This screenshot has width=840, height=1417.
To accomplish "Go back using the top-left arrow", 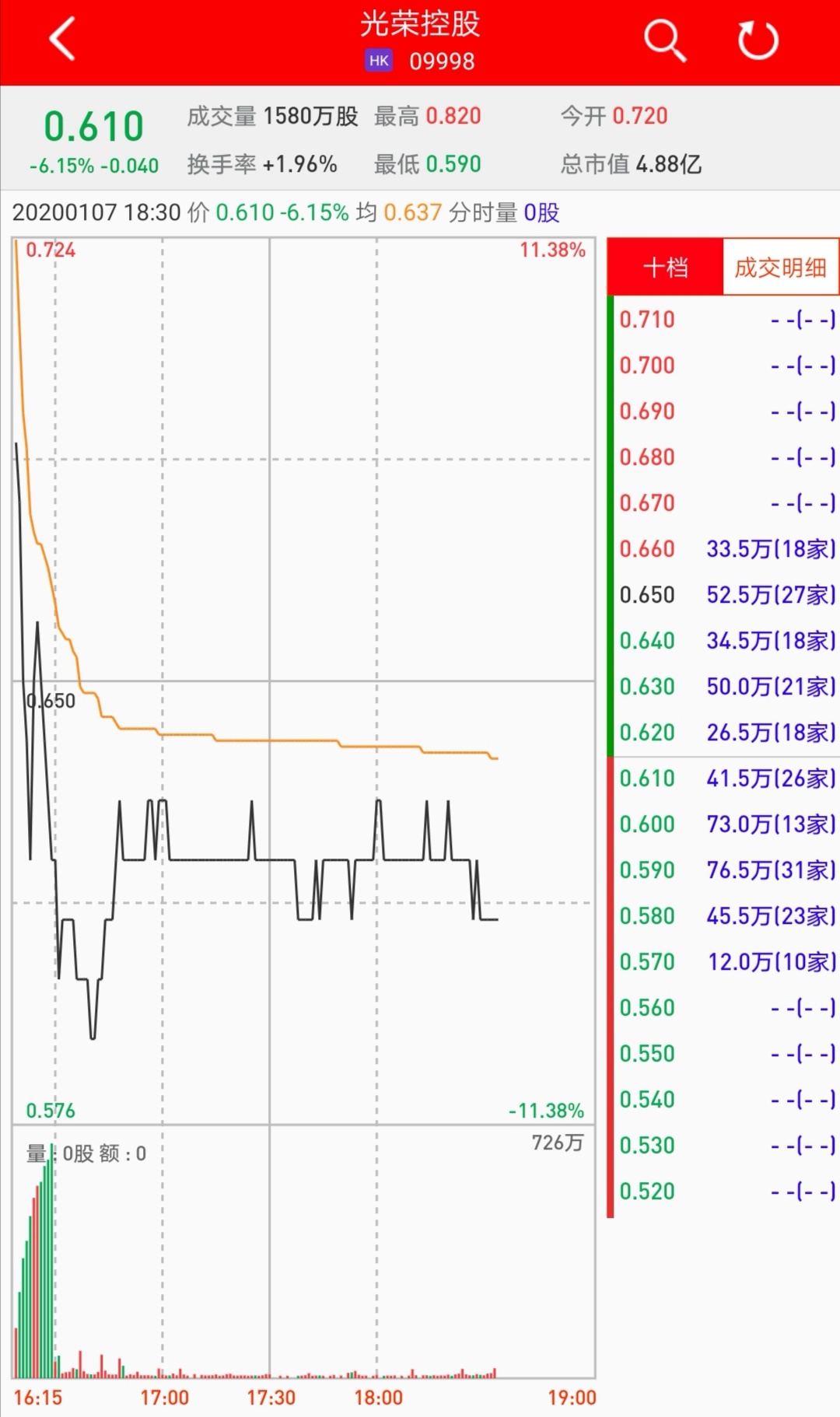I will pos(62,39).
